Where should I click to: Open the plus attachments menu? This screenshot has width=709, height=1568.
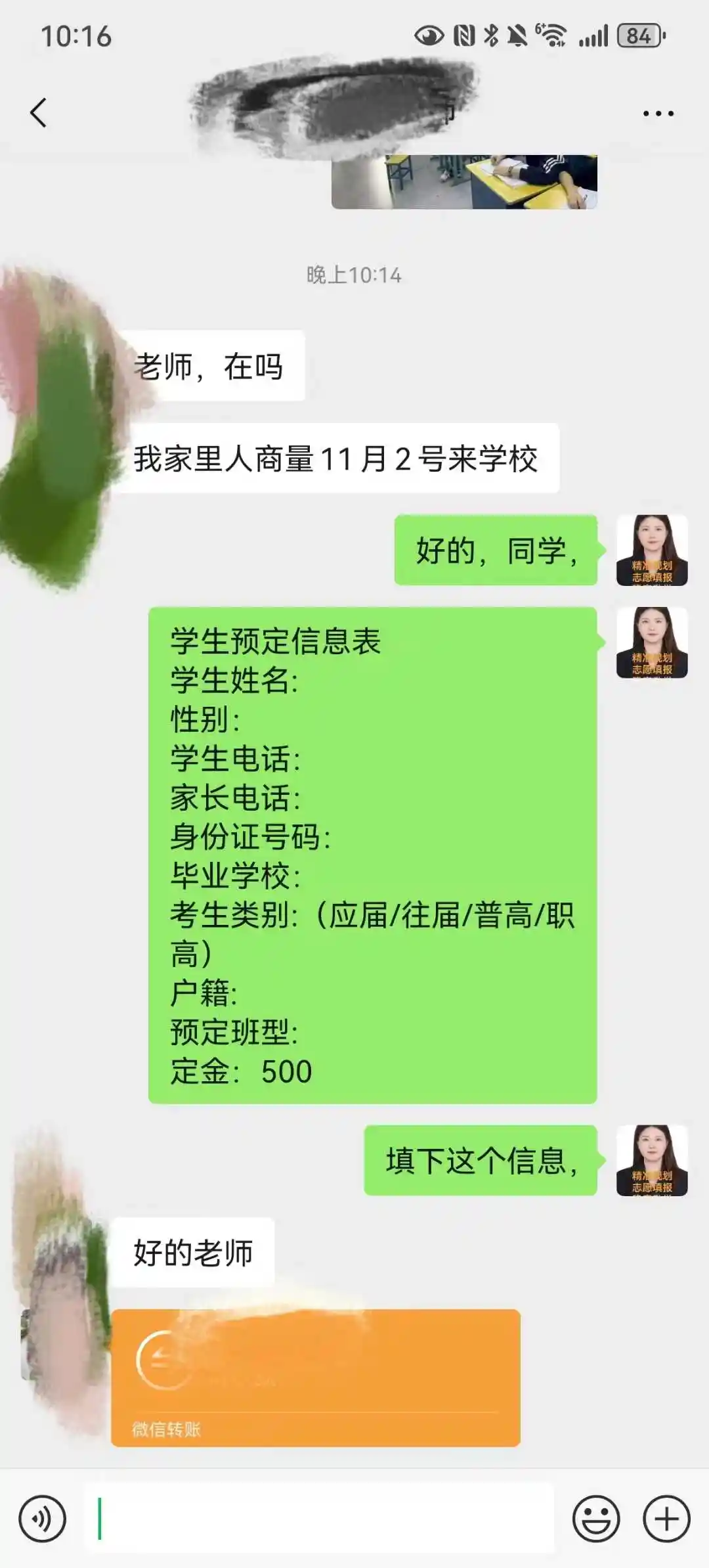(x=666, y=1518)
